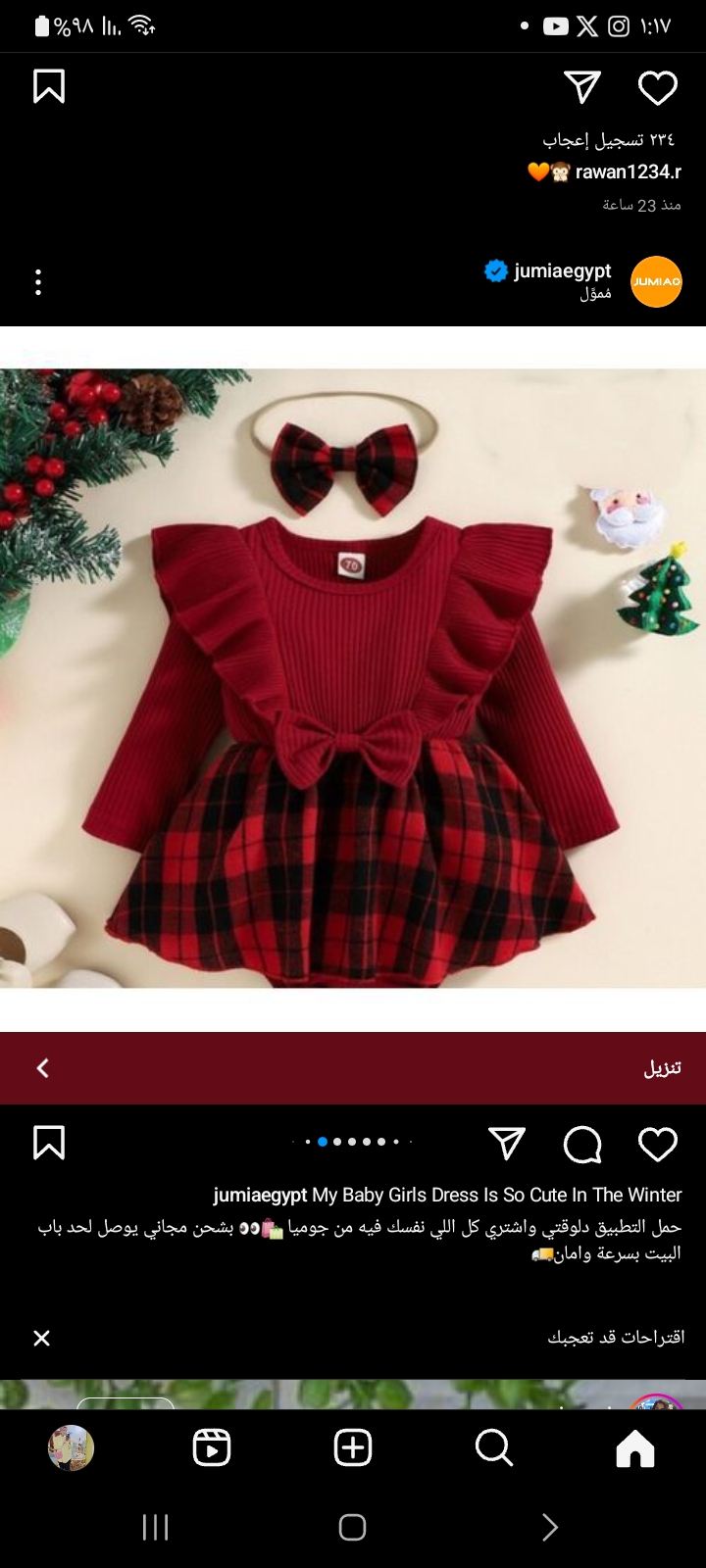Image resolution: width=706 pixels, height=1568 pixels.
Task: Open my profile tab
Action: (71, 1447)
